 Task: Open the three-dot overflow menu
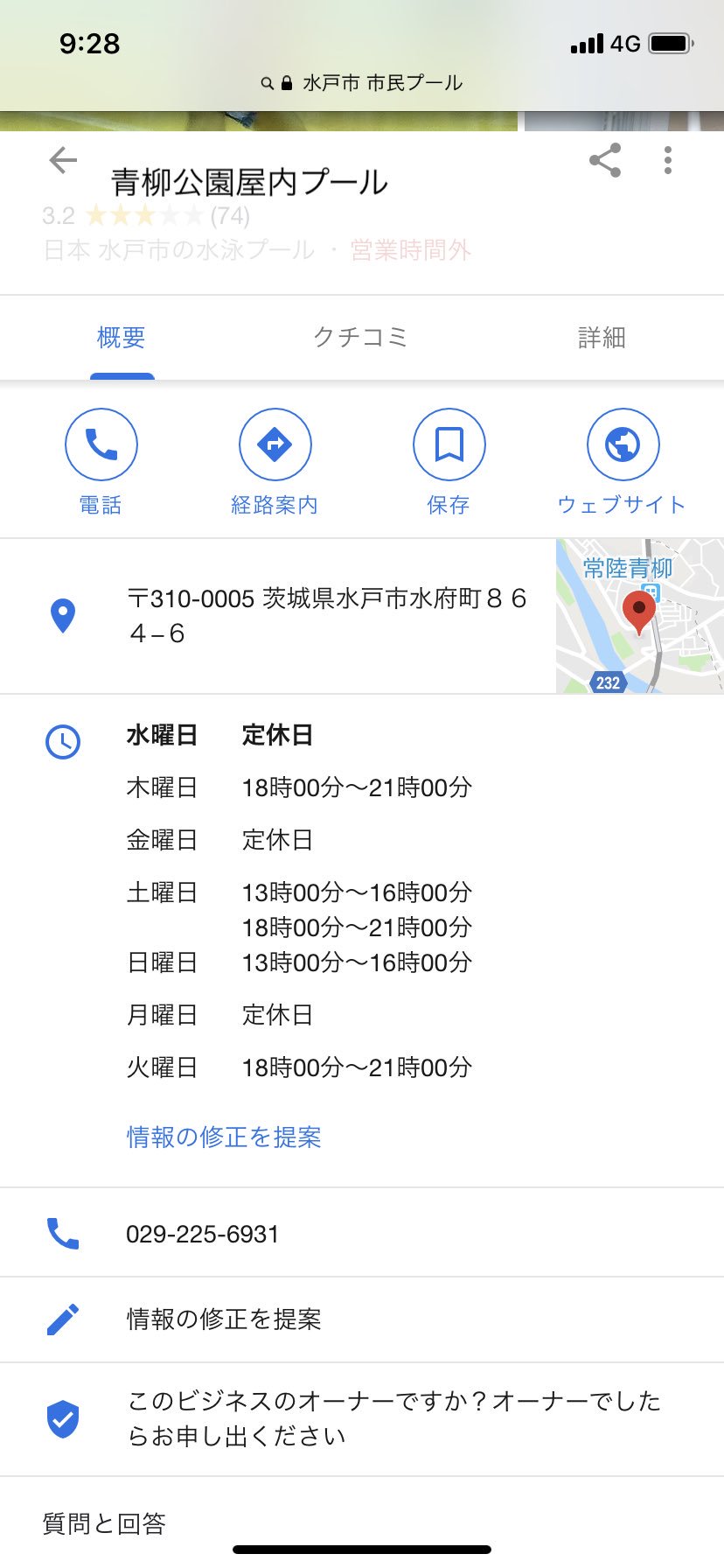click(668, 160)
